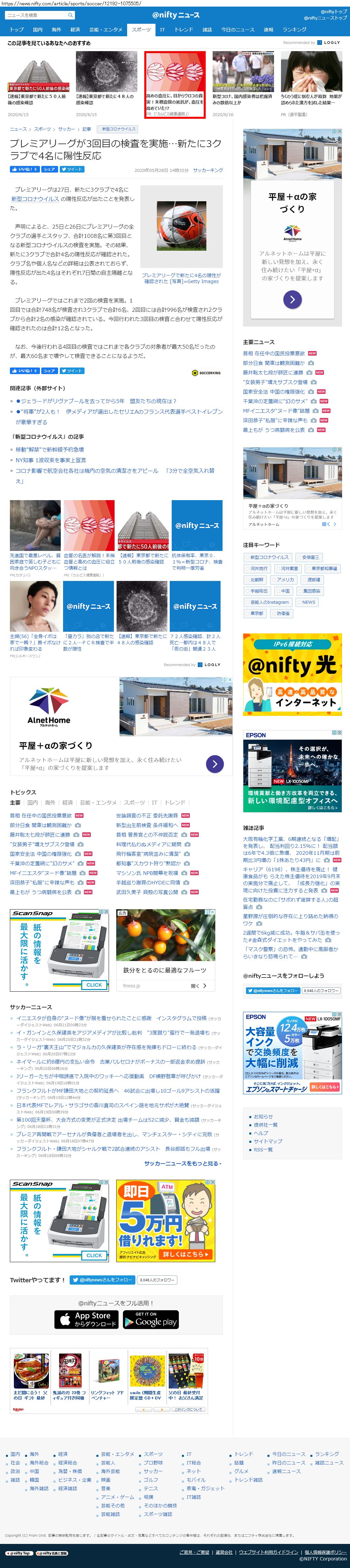Select the スポーツ tab under トピックス
Image resolution: width=350 pixels, height=1568 pixels.
134,802
